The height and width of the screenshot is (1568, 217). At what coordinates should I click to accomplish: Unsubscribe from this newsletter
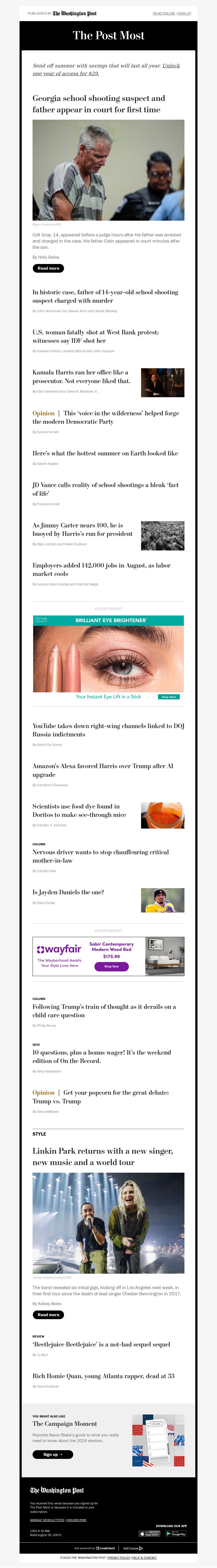click(76, 1520)
